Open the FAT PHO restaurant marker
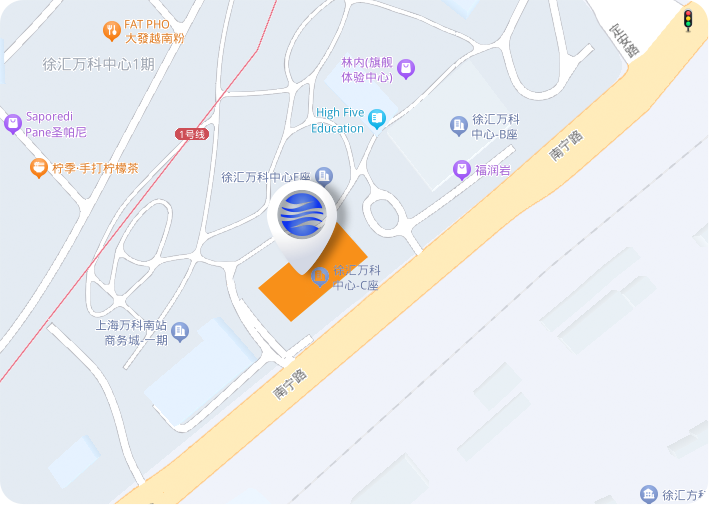 (x=112, y=31)
